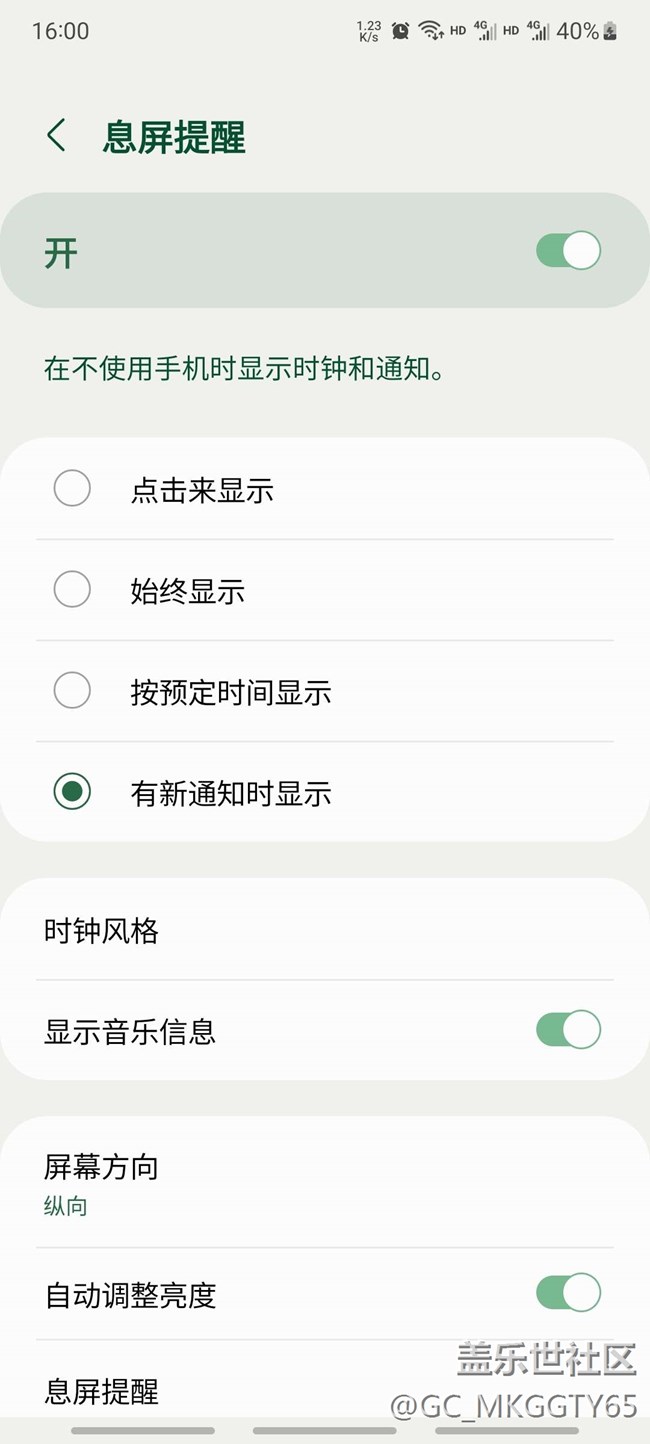Screen dimensions: 650x1444
Task: Tap the 有新通知时显示 radio button
Action: (x=72, y=792)
